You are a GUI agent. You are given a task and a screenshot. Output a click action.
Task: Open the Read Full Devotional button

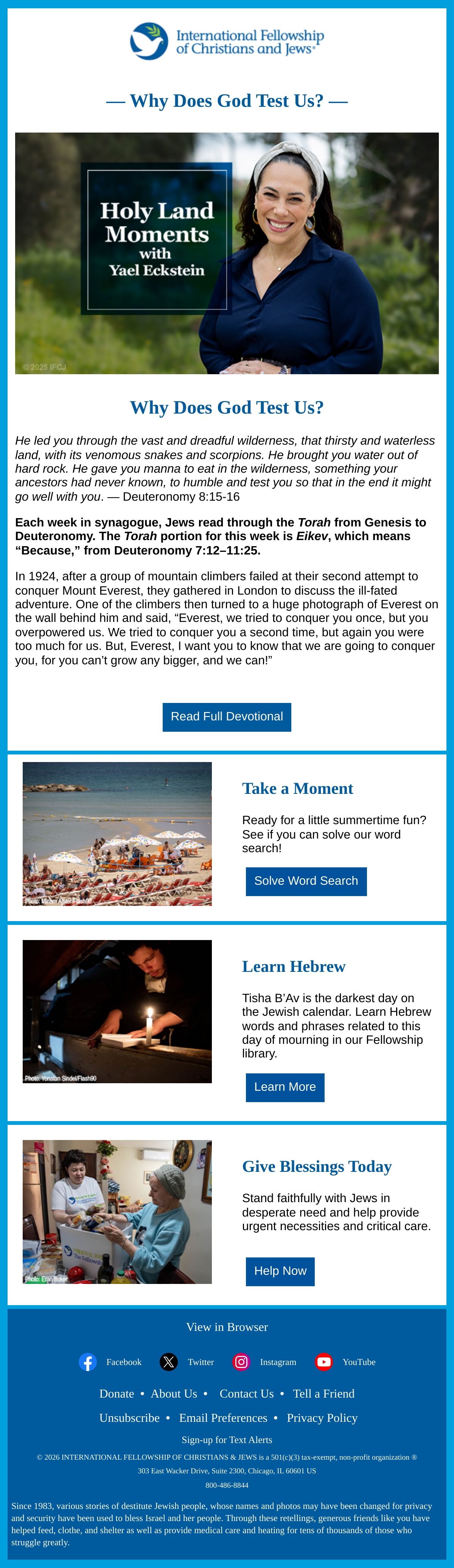(x=227, y=717)
